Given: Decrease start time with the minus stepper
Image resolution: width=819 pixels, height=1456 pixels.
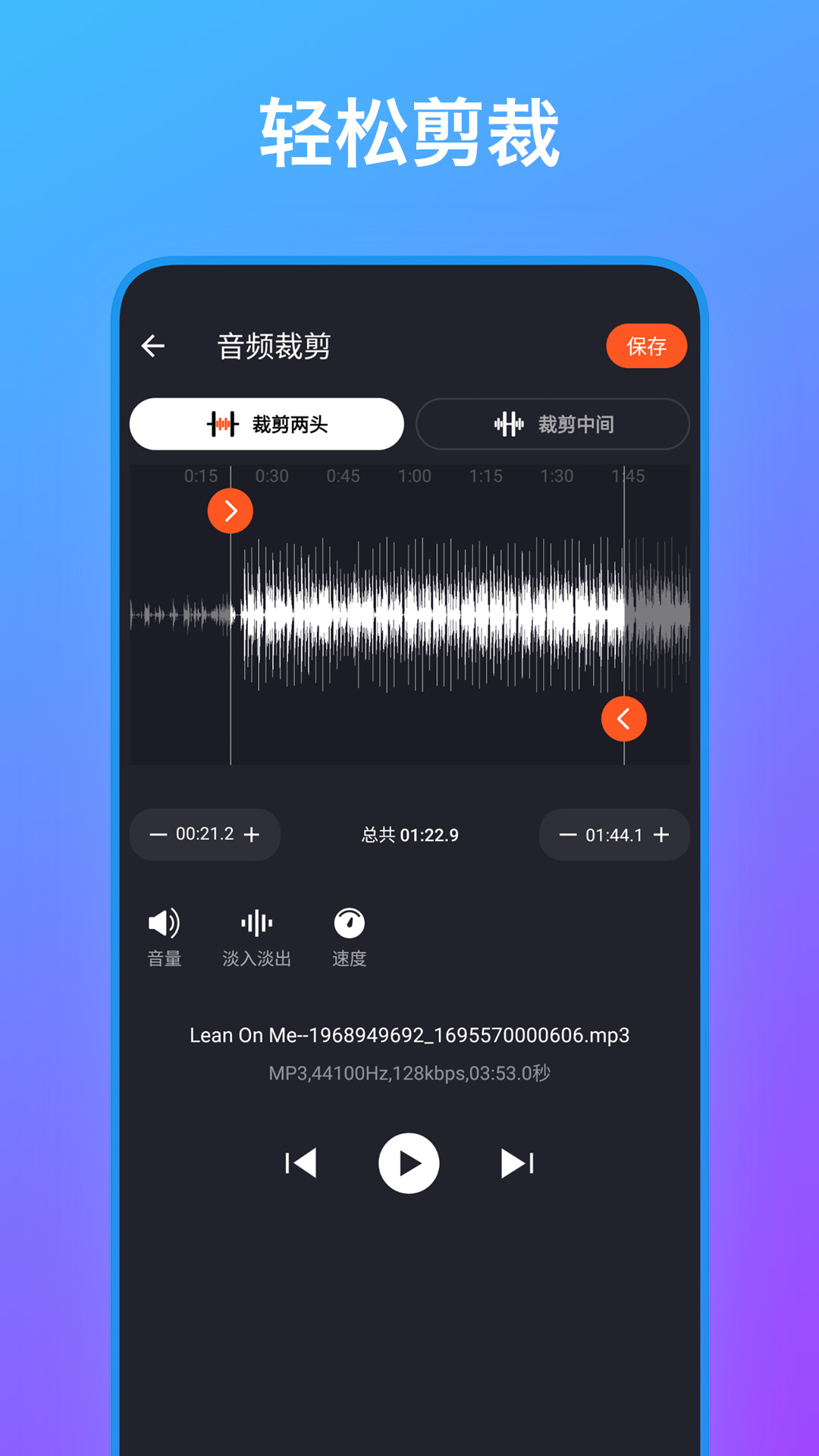Looking at the screenshot, I should tap(157, 835).
